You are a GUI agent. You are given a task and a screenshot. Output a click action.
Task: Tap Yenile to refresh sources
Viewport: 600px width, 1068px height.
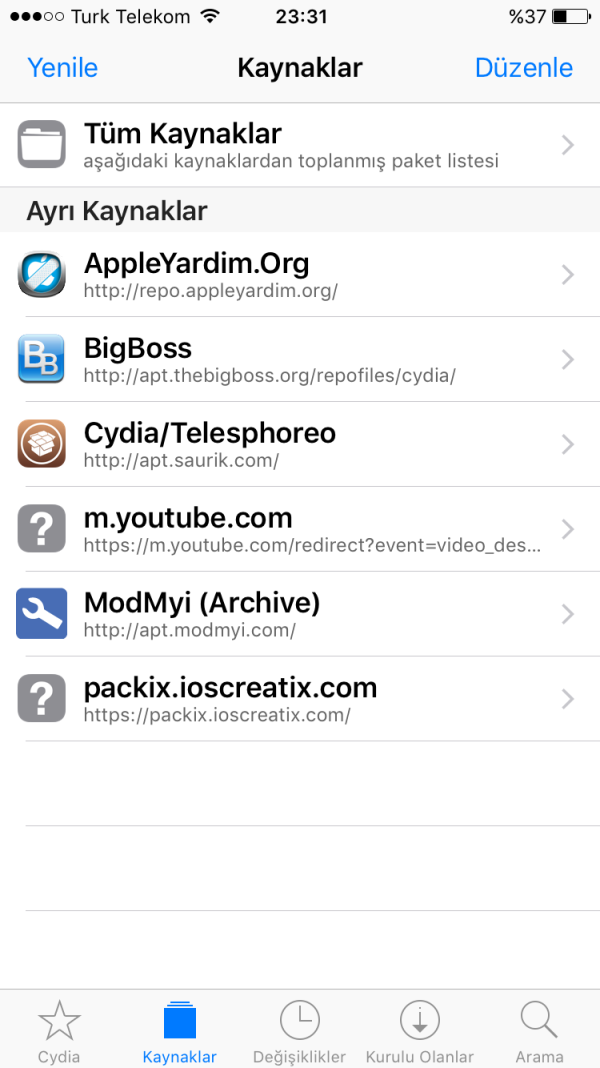(62, 67)
